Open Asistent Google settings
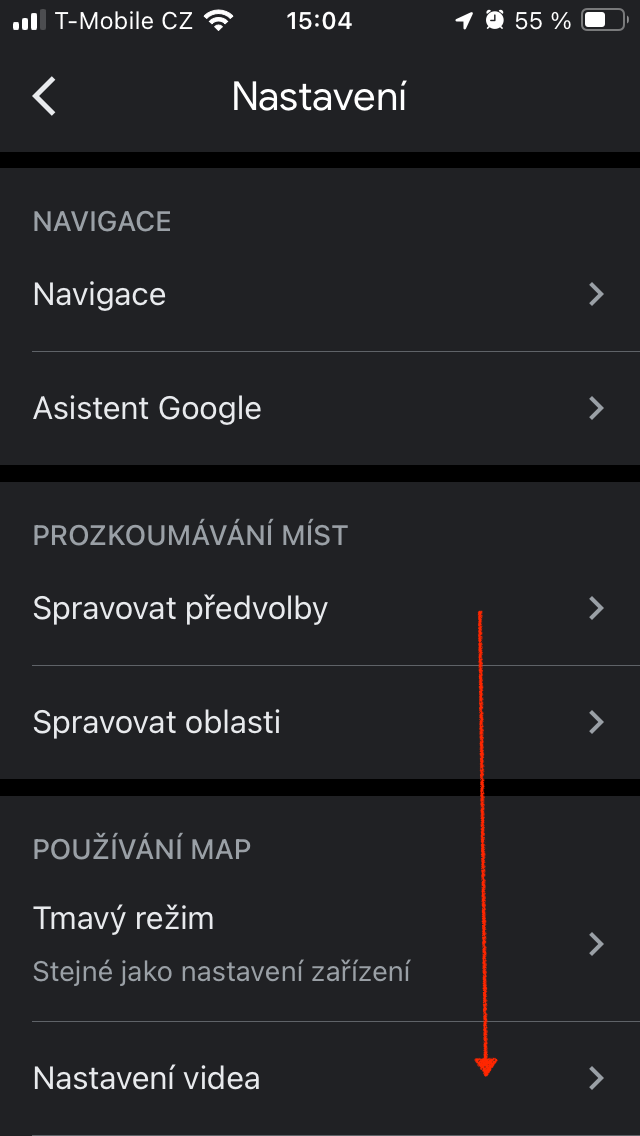Image resolution: width=640 pixels, height=1136 pixels. [320, 408]
